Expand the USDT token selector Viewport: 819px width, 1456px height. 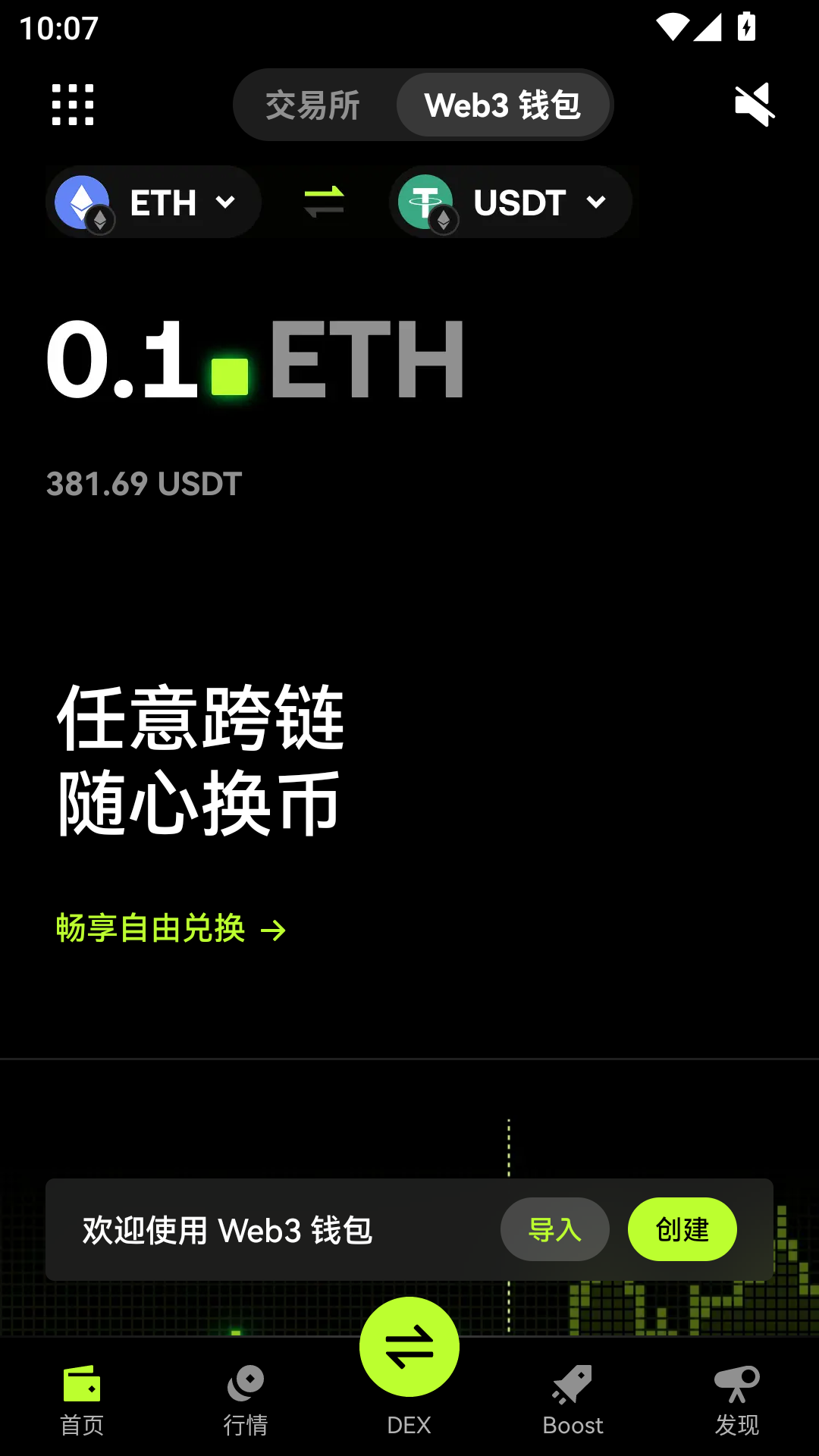596,202
